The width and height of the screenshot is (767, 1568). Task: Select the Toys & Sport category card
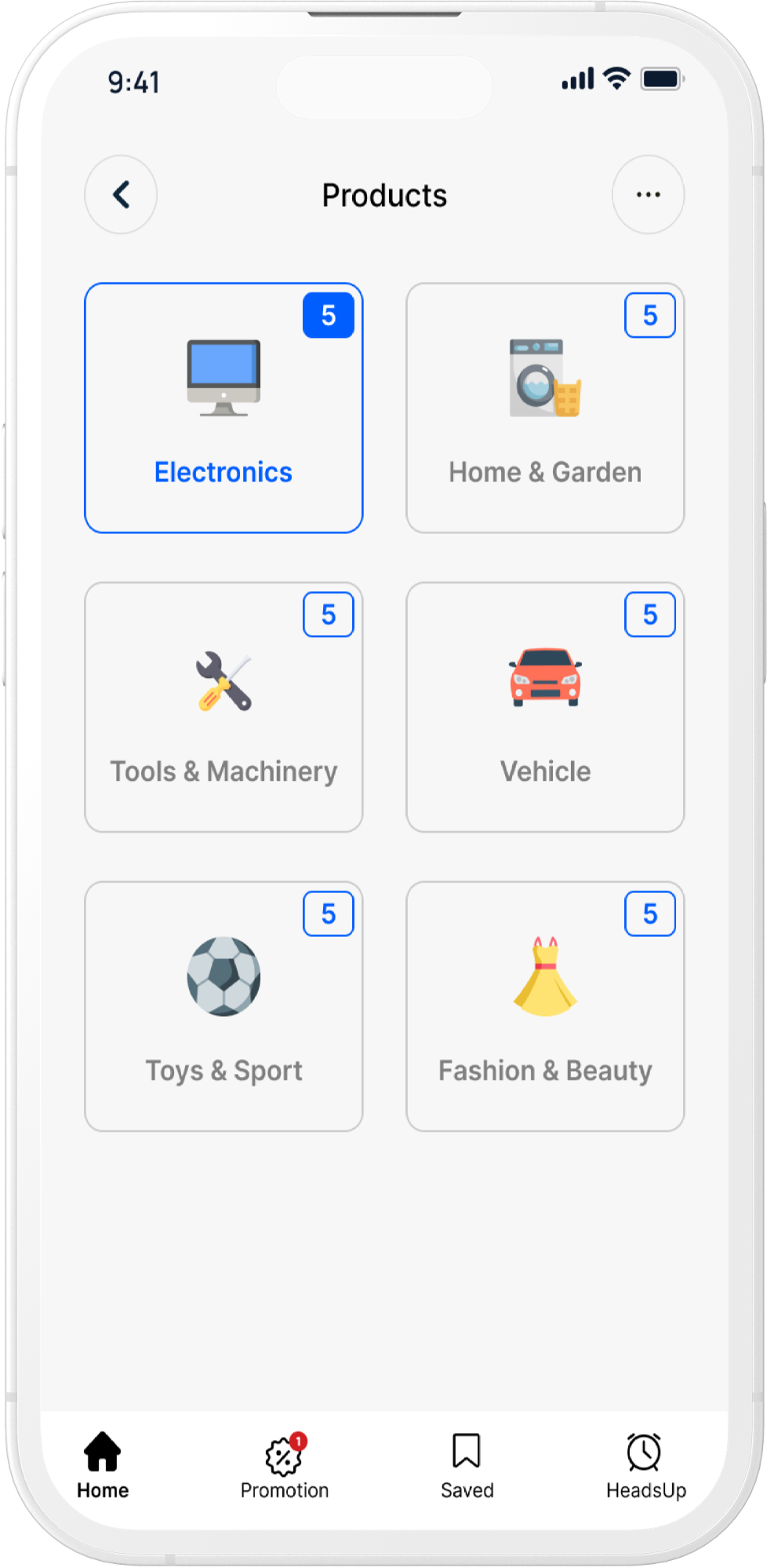[x=224, y=1007]
